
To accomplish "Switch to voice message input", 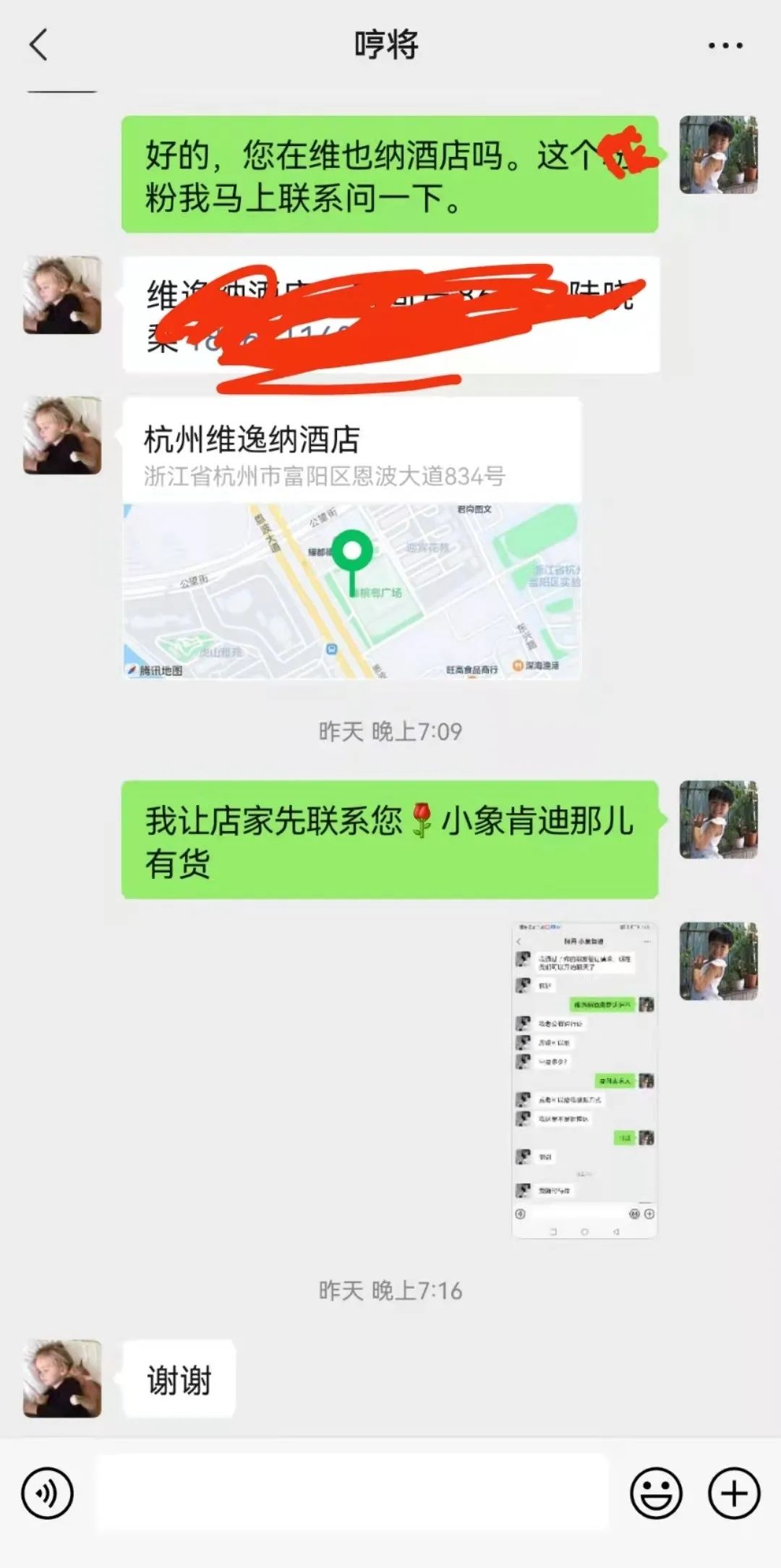I will (48, 1493).
